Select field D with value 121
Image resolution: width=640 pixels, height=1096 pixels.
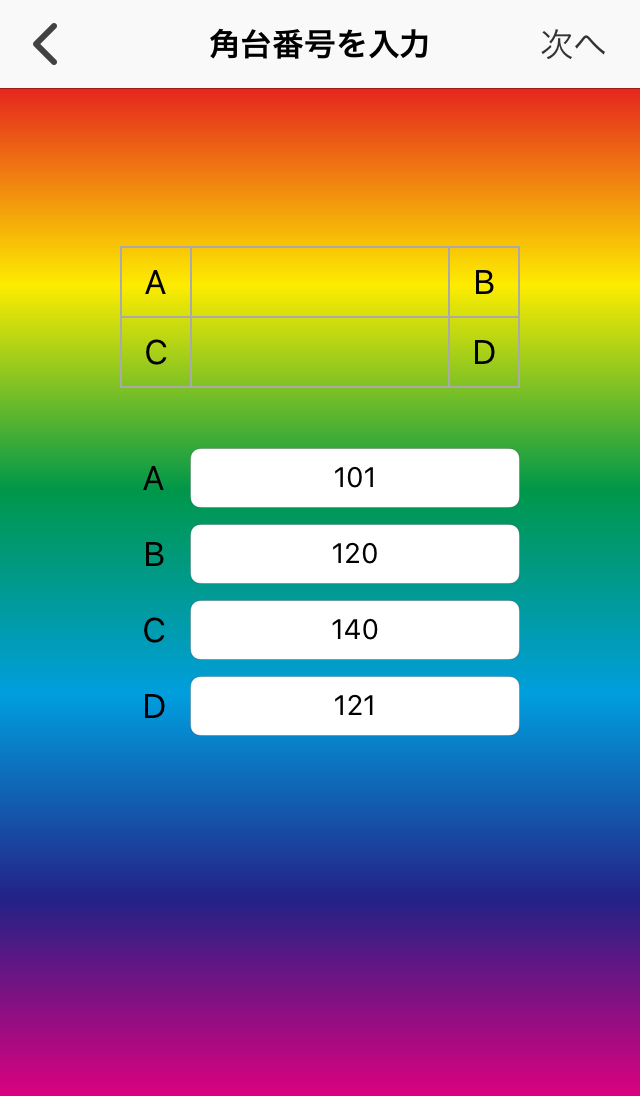click(354, 706)
